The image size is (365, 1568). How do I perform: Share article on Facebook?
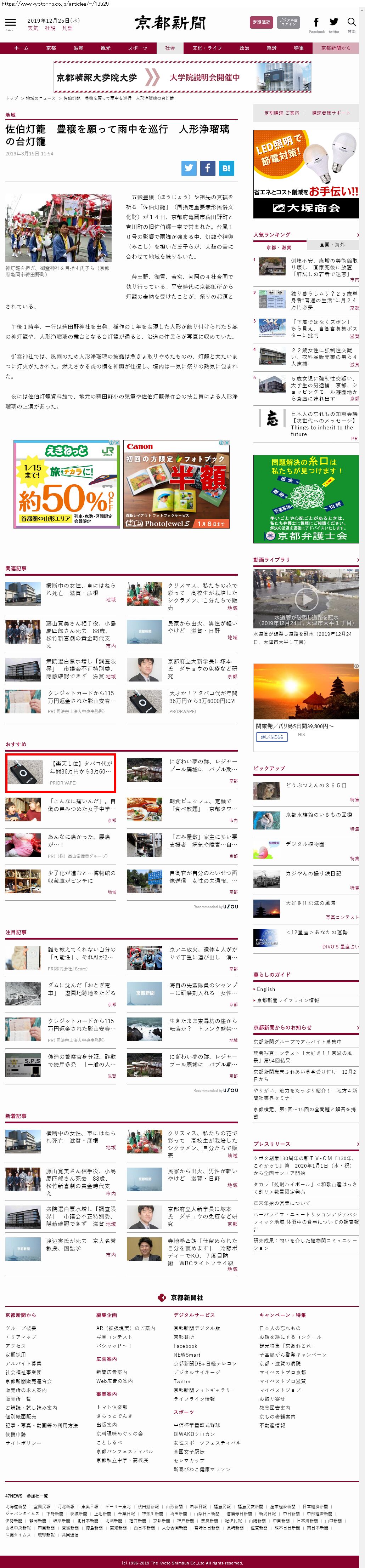207,169
